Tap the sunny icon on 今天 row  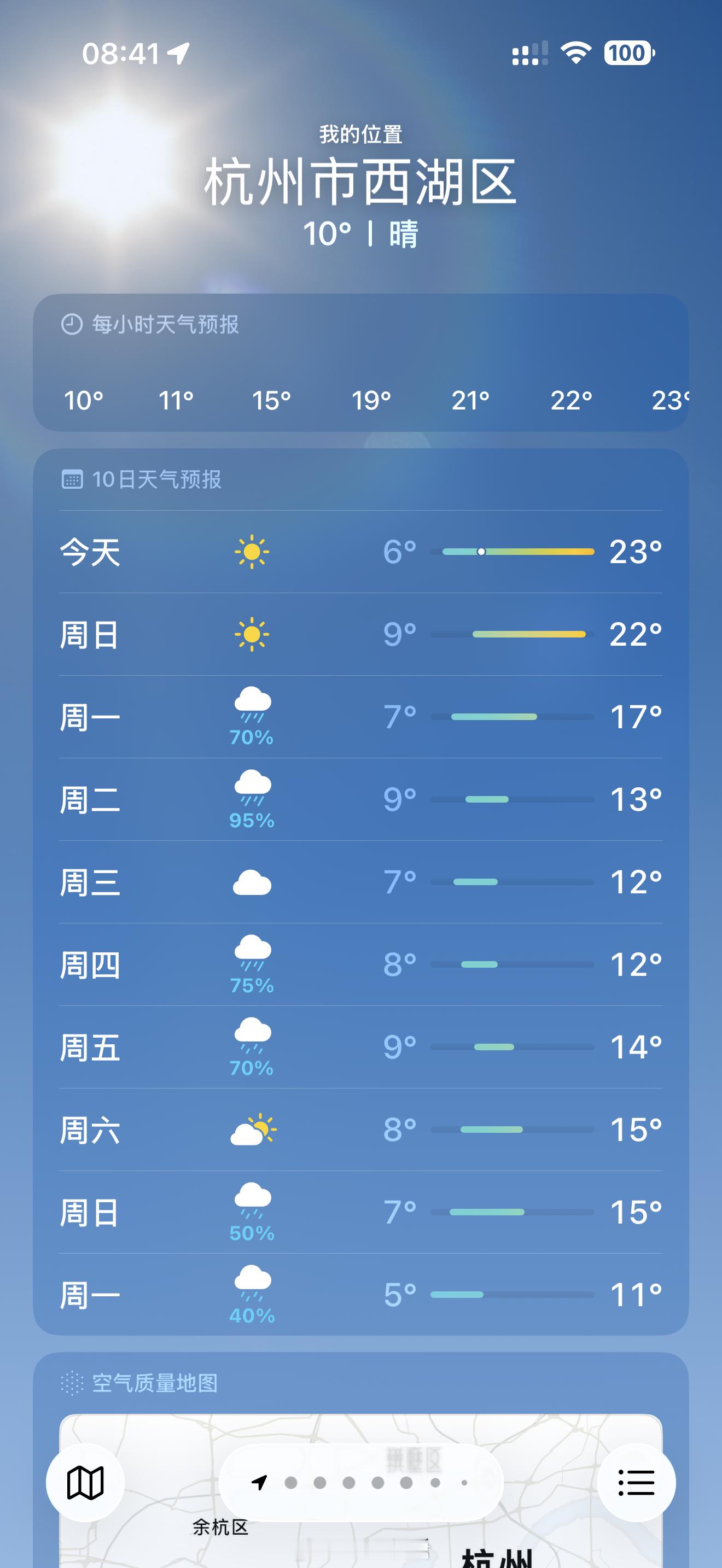pyautogui.click(x=252, y=552)
